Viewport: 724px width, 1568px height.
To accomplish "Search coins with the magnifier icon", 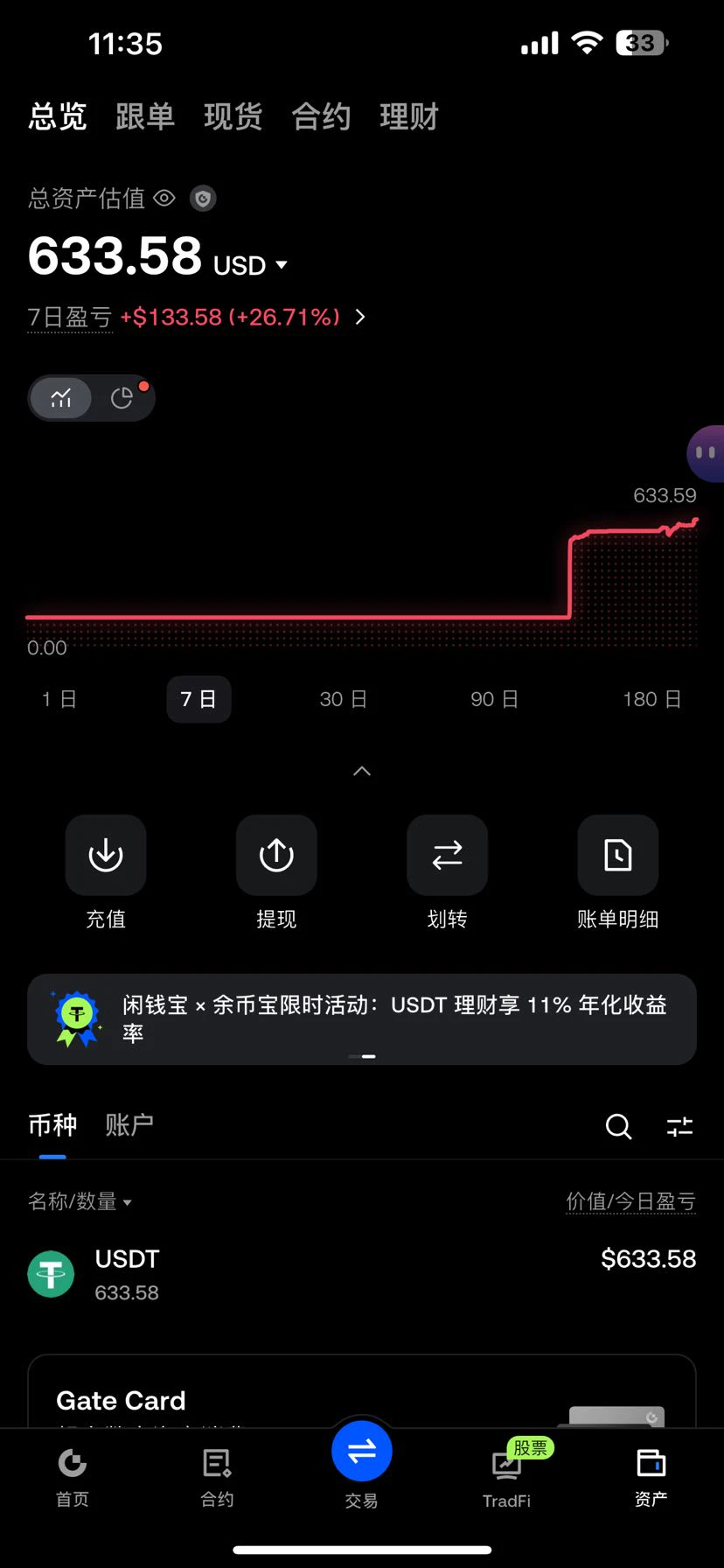I will pyautogui.click(x=618, y=1126).
